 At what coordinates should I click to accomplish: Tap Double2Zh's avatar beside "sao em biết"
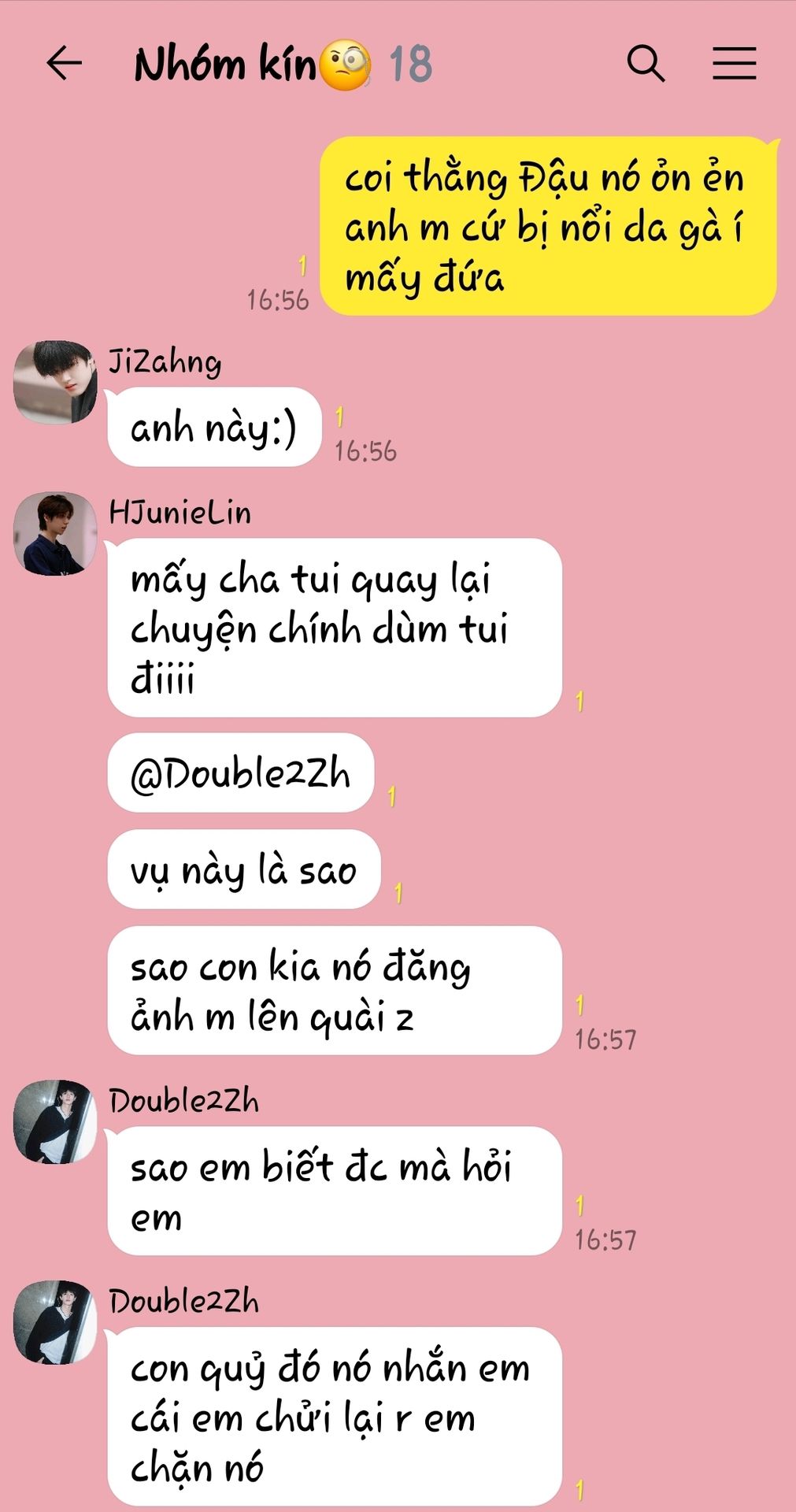pos(55,1121)
